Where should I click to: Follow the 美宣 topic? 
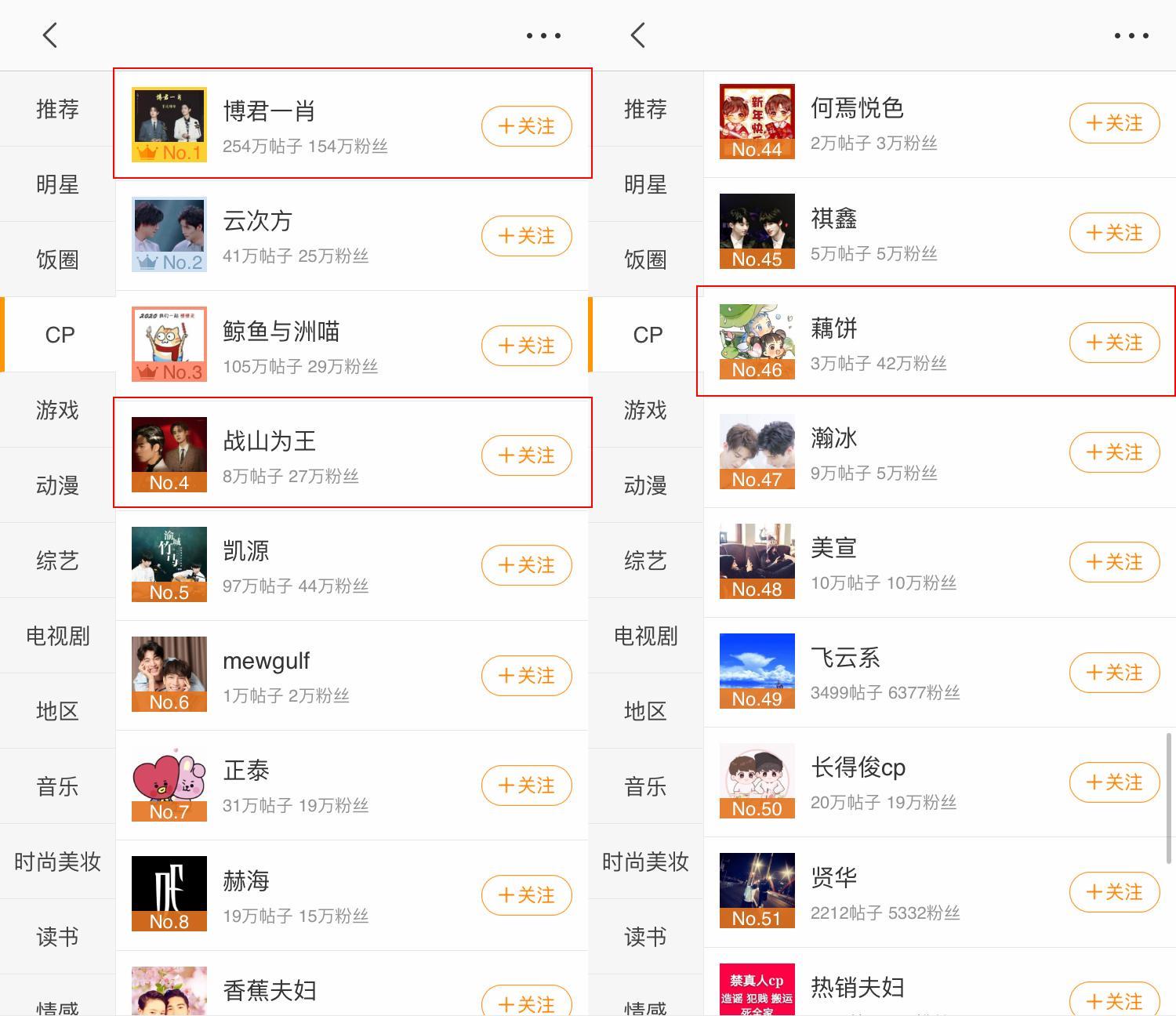[1114, 562]
